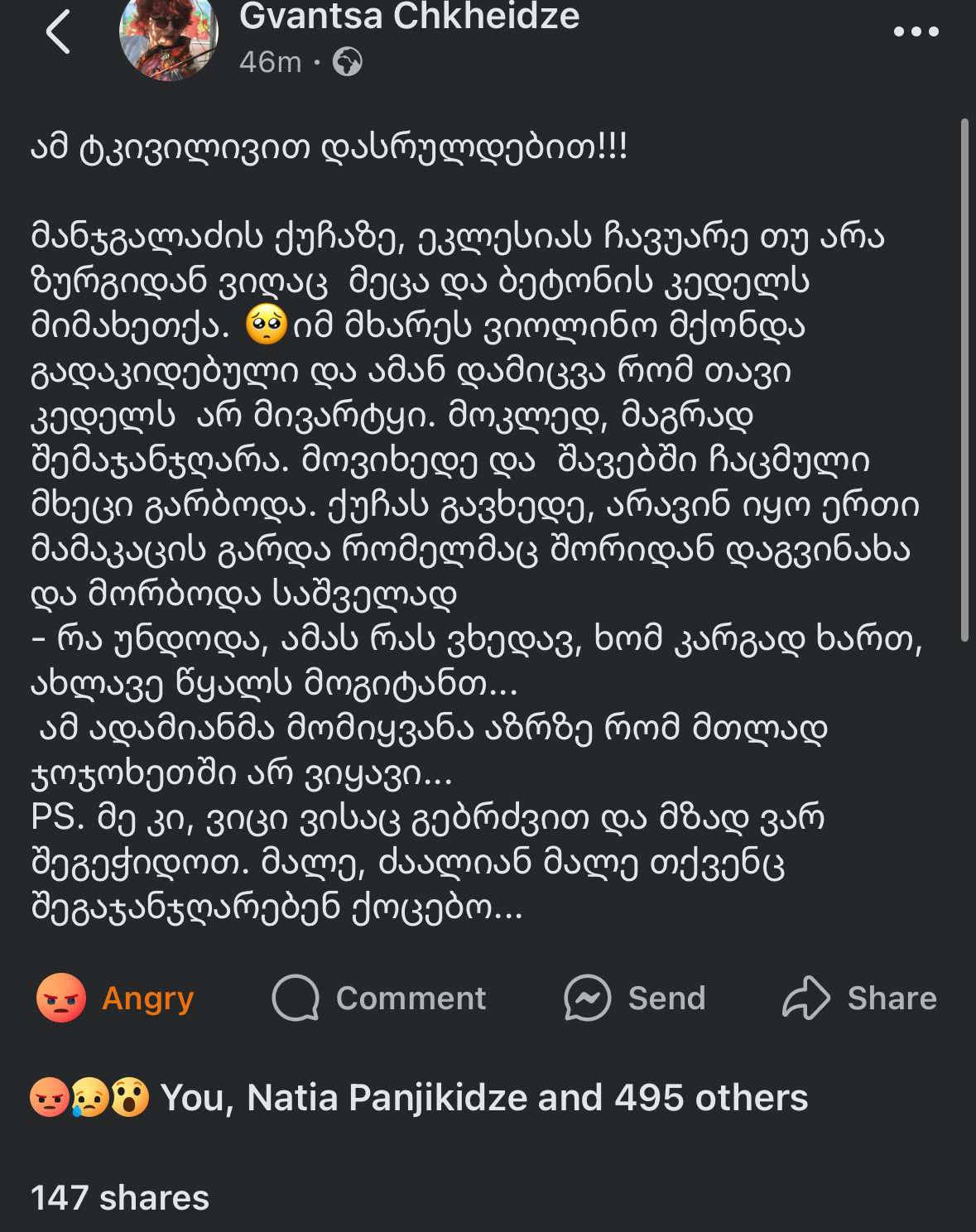Open Gvantsa Chkheidze's profile name
This screenshot has width=976, height=1232.
tap(409, 17)
